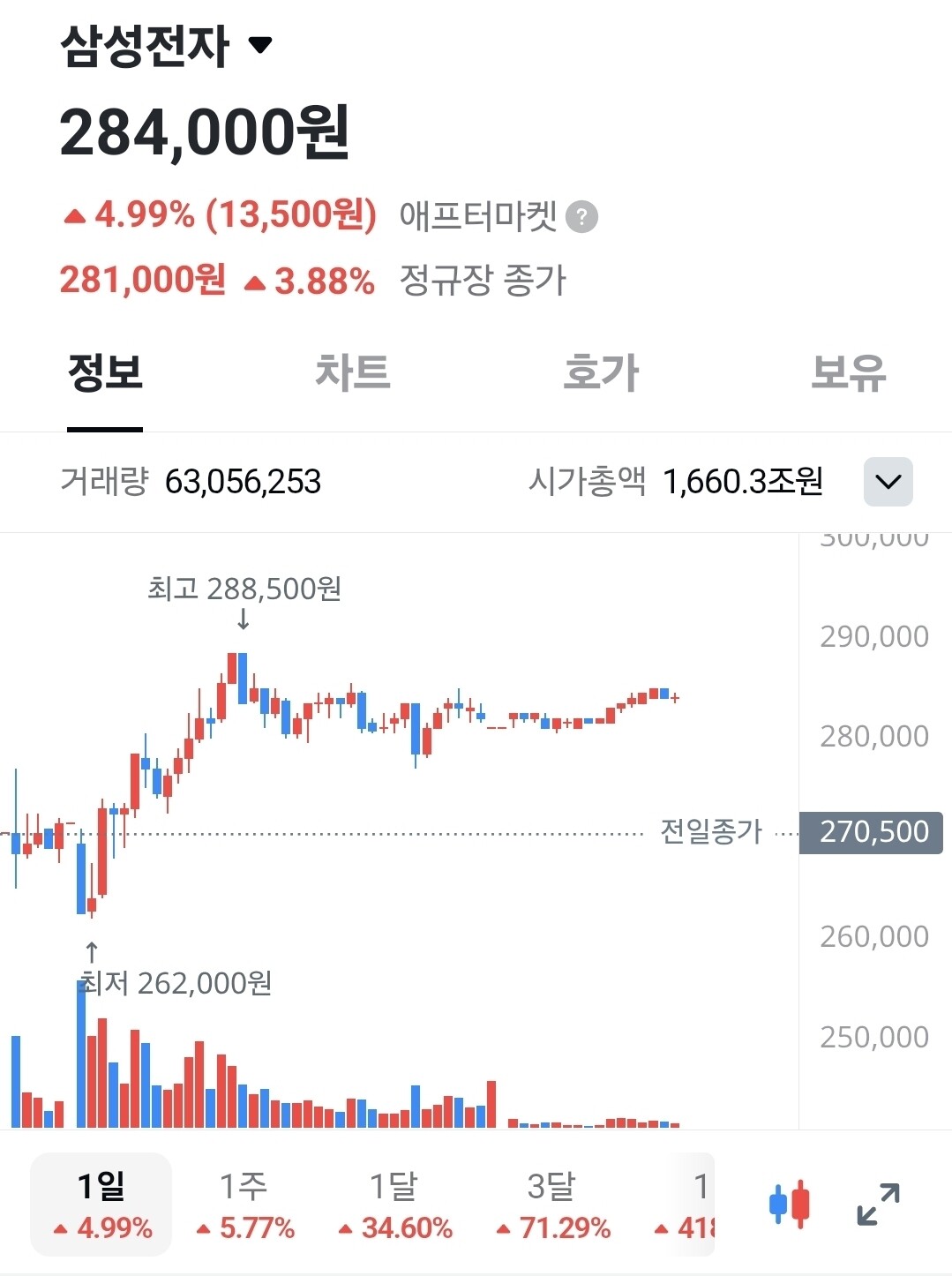Switch chart period to 1달
This screenshot has width=952, height=1276.
pyautogui.click(x=394, y=1204)
